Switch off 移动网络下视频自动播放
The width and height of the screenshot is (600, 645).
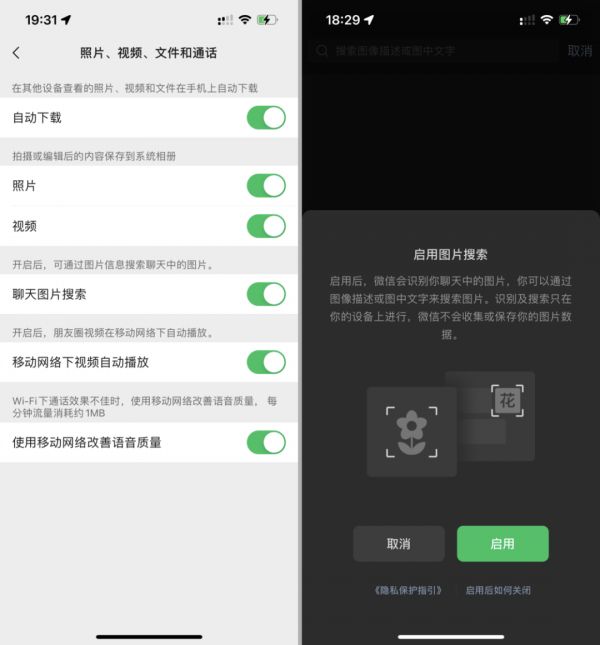coord(266,362)
